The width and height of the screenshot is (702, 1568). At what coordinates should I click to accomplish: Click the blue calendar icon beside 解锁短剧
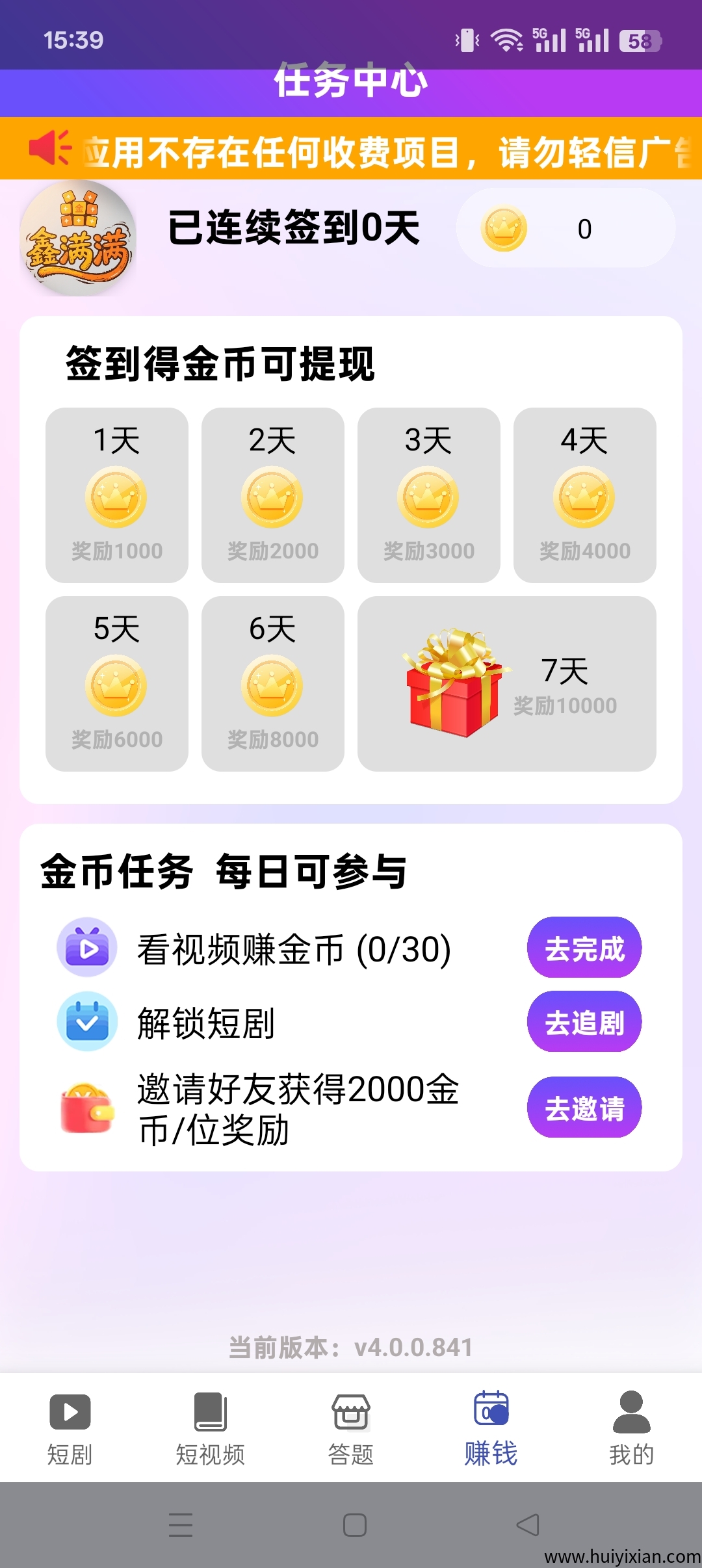(x=84, y=1022)
